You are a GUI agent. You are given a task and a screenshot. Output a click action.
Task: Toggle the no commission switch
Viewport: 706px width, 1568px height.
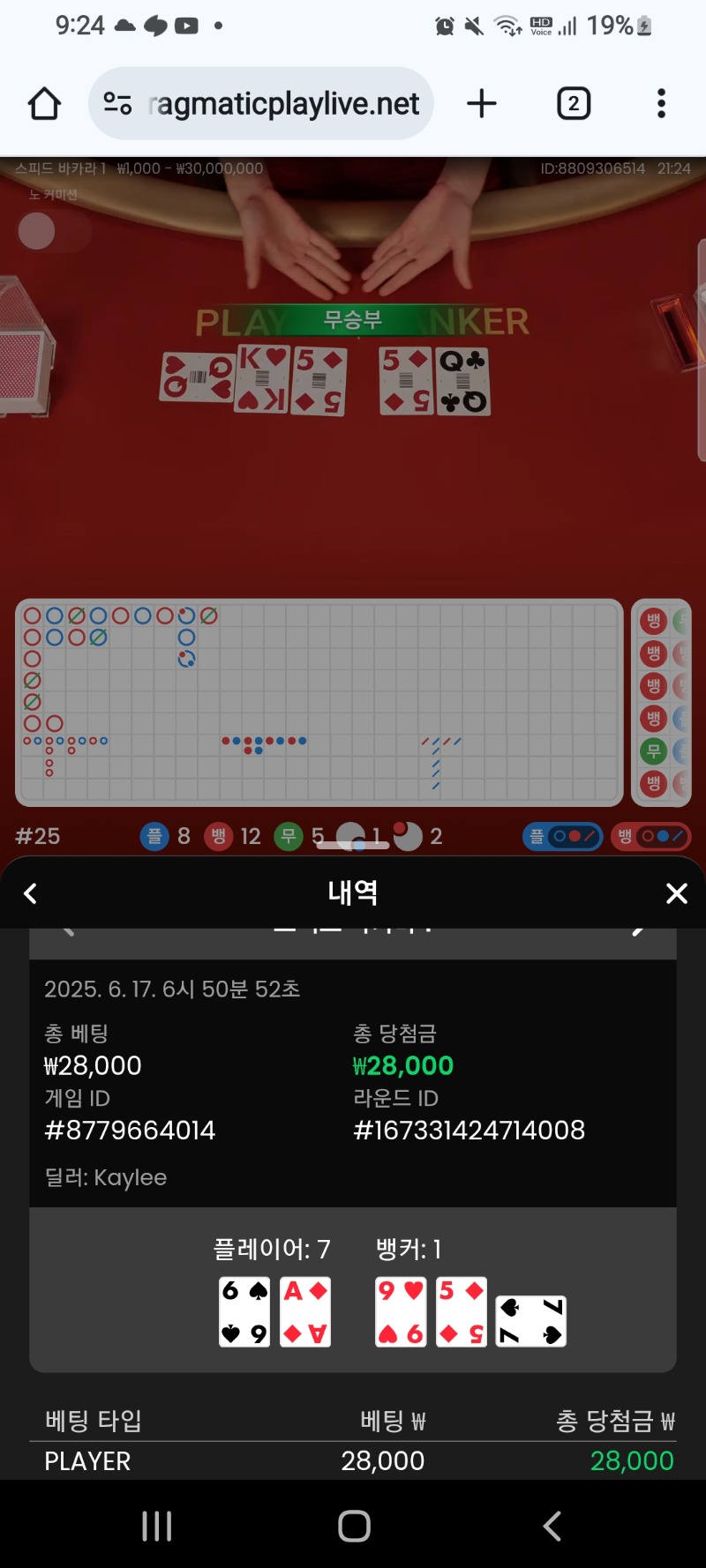53,232
